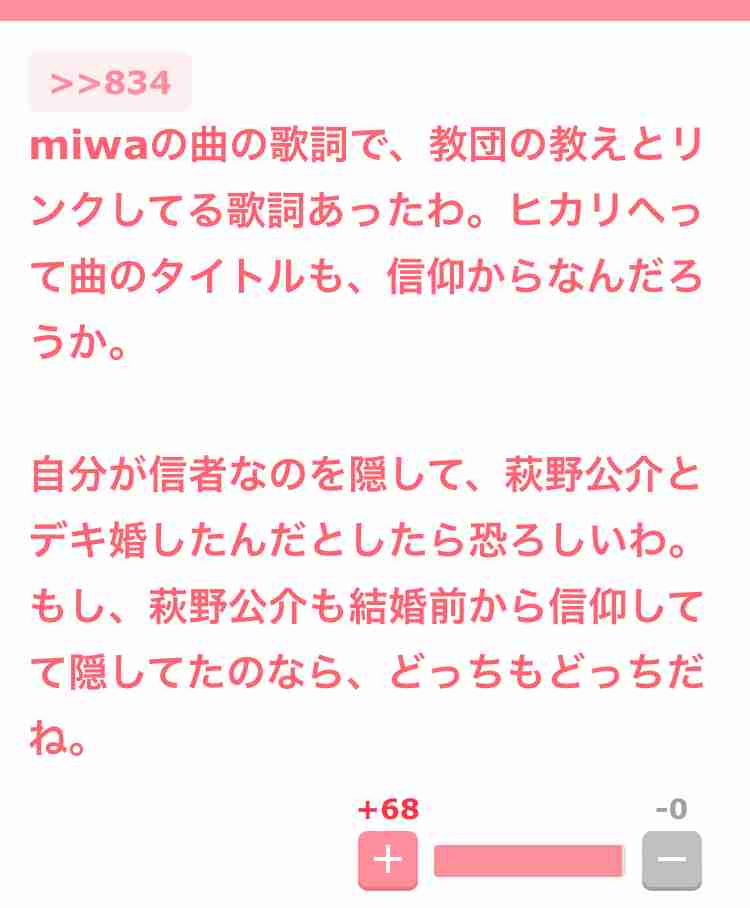750x908 pixels.
Task: Select the minus sign inside the gray button
Action: coord(671,860)
